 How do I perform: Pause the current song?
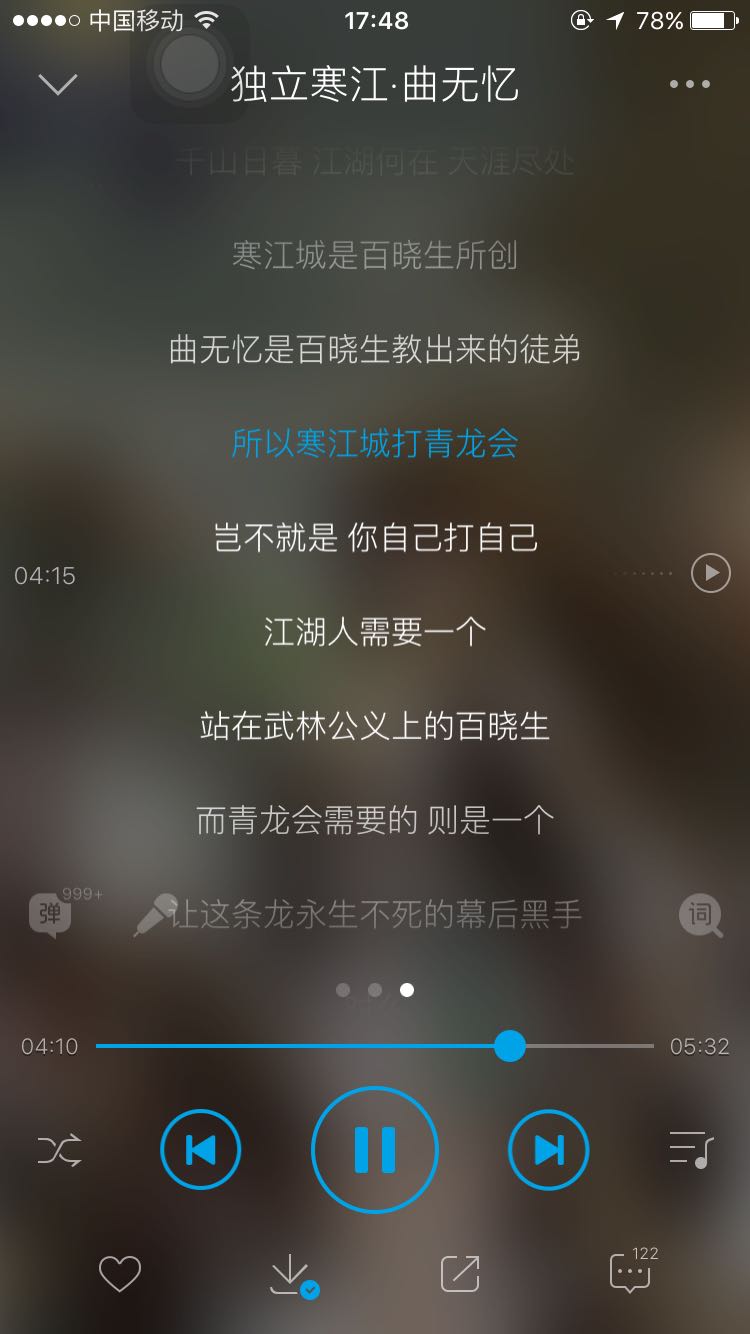click(x=375, y=1150)
